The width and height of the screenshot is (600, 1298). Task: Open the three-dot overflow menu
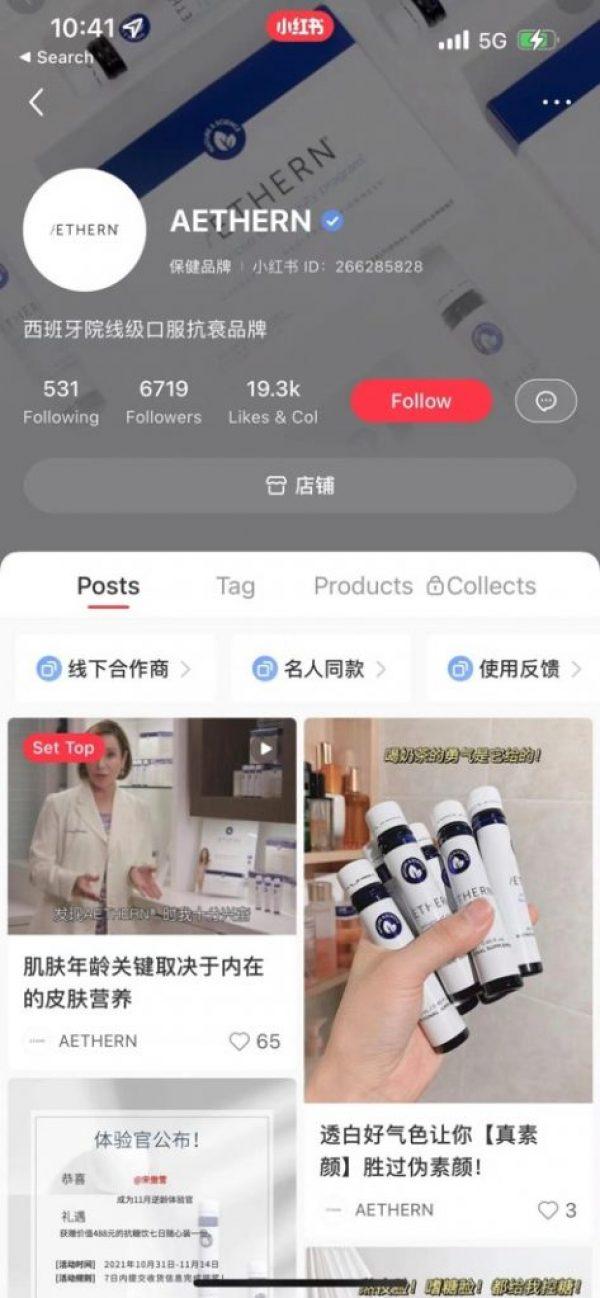click(x=556, y=102)
